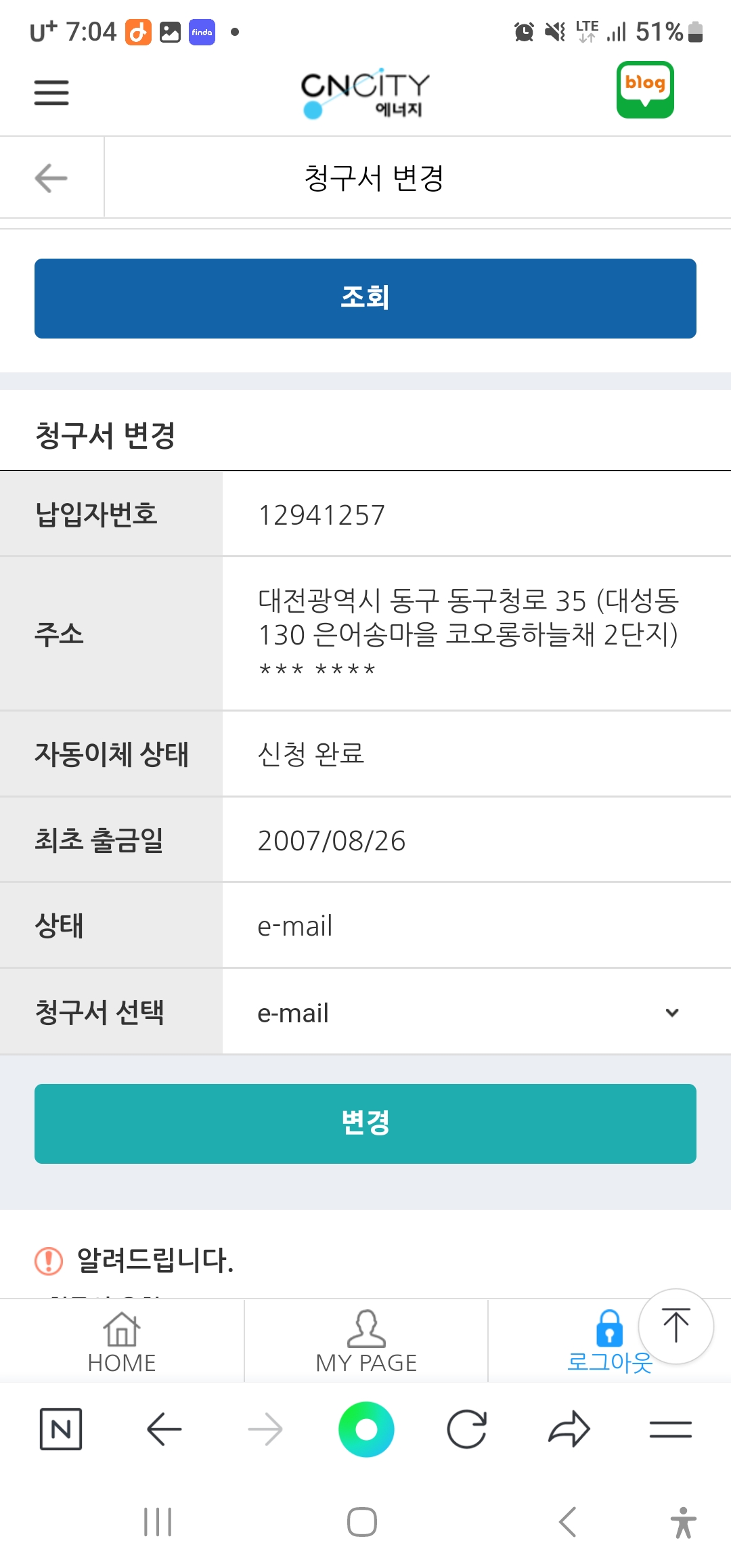Open Naver home via N icon
The width and height of the screenshot is (731, 1568).
pos(61,1429)
